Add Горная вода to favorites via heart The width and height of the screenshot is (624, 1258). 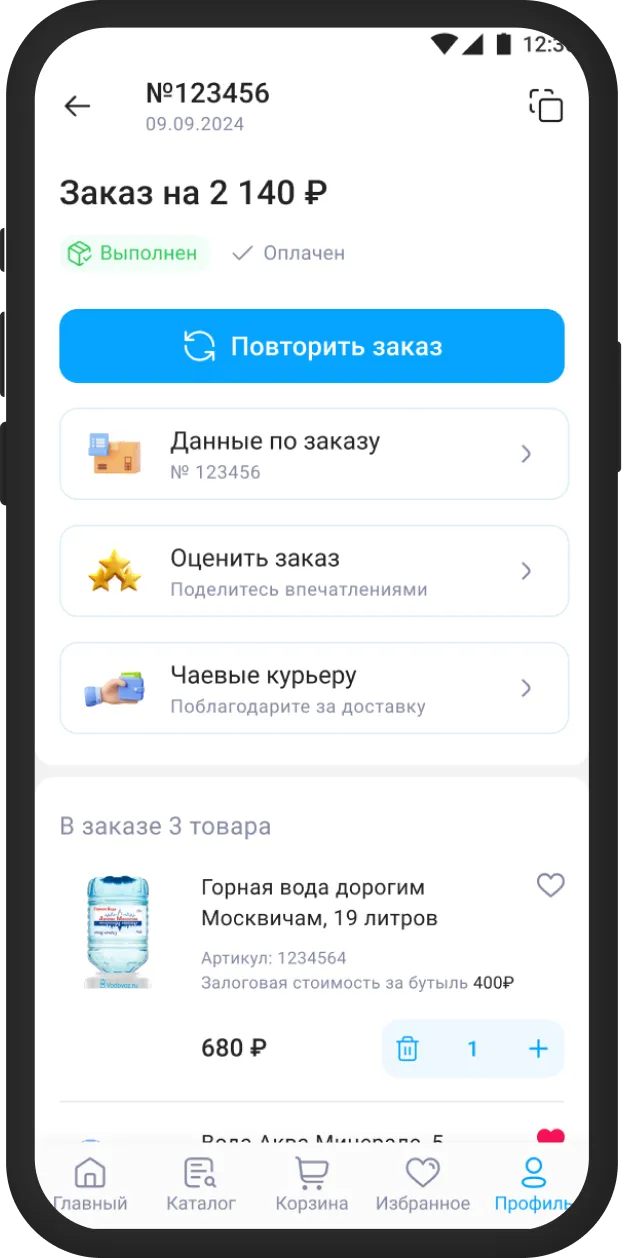(550, 885)
